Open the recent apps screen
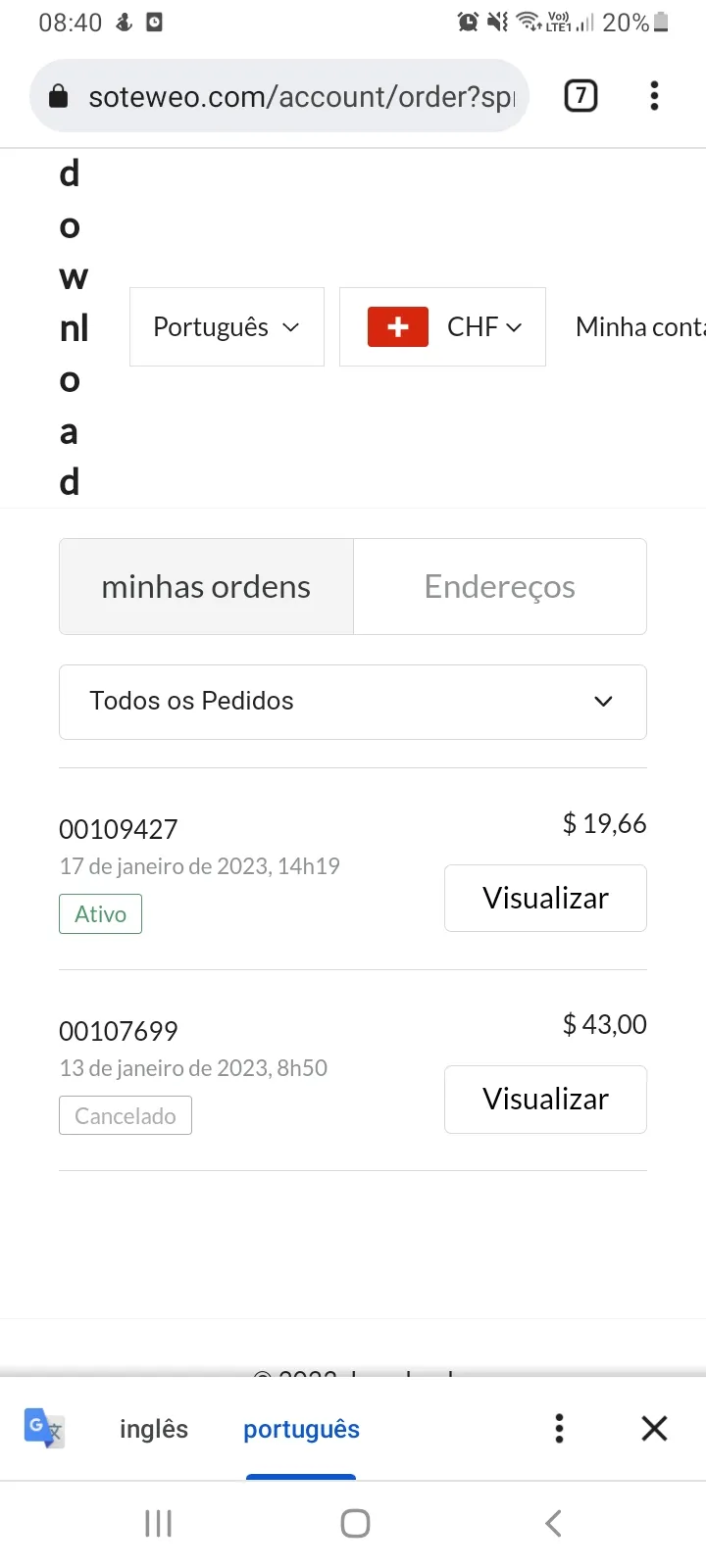This screenshot has width=706, height=1568. [158, 1523]
